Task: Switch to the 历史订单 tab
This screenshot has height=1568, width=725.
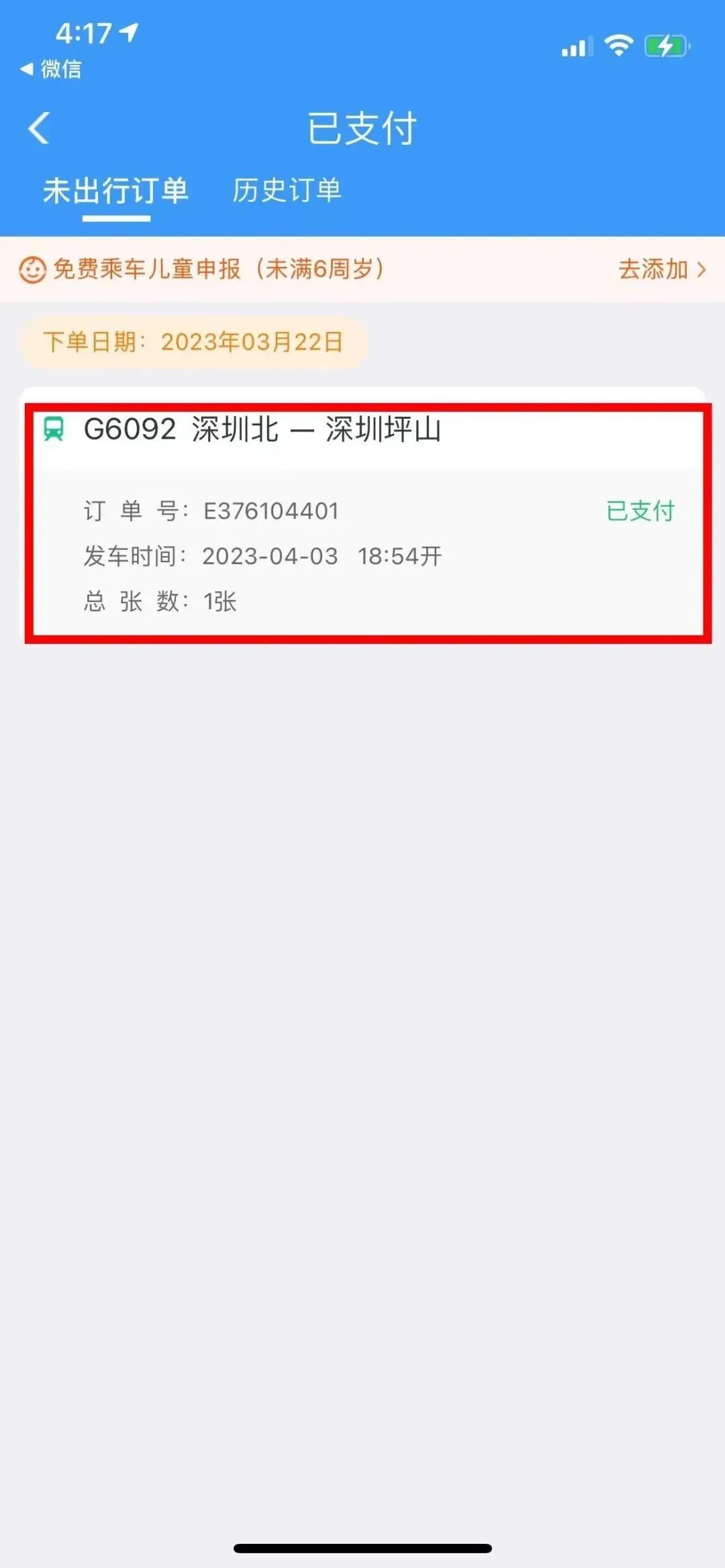Action: [287, 191]
